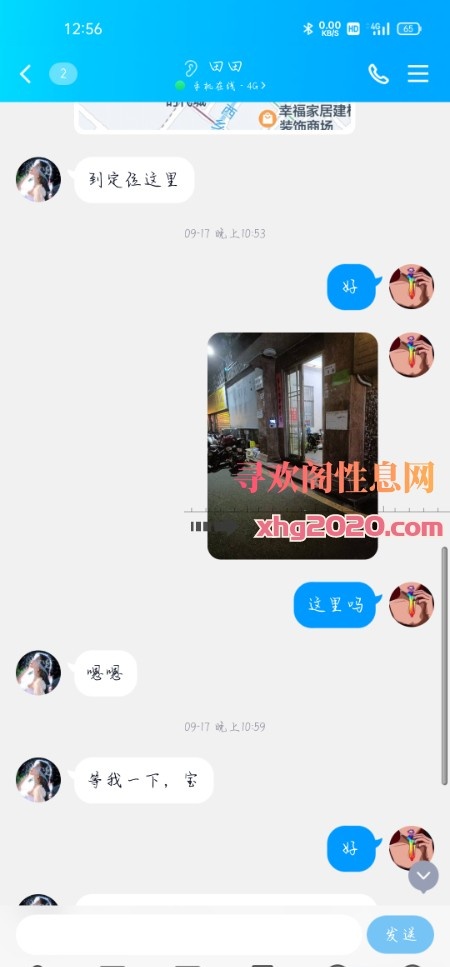Open 田田's avatar beside 嗯嗯 message
The width and height of the screenshot is (450, 967).
tap(38, 673)
